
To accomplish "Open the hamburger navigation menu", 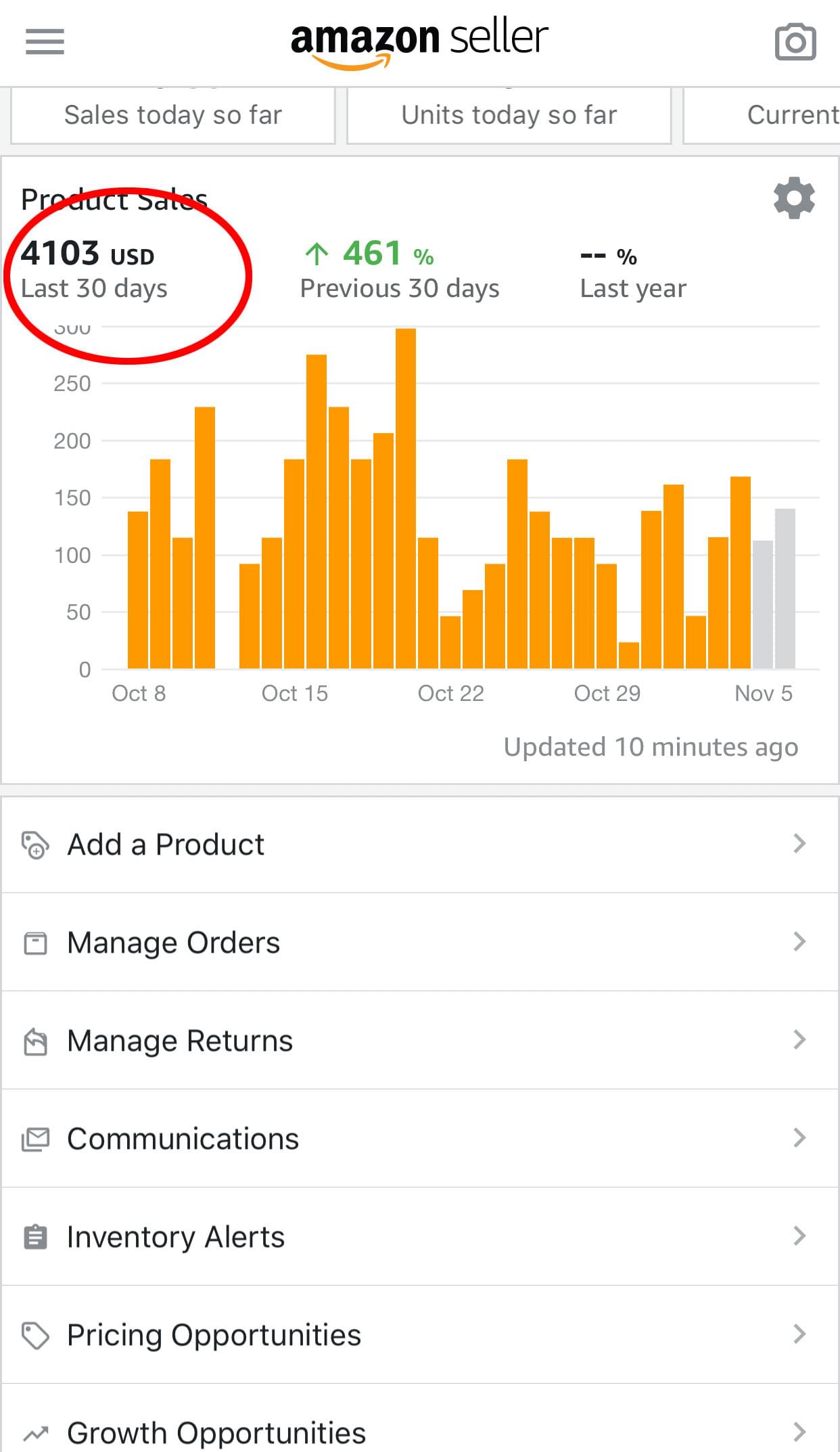I will point(45,41).
